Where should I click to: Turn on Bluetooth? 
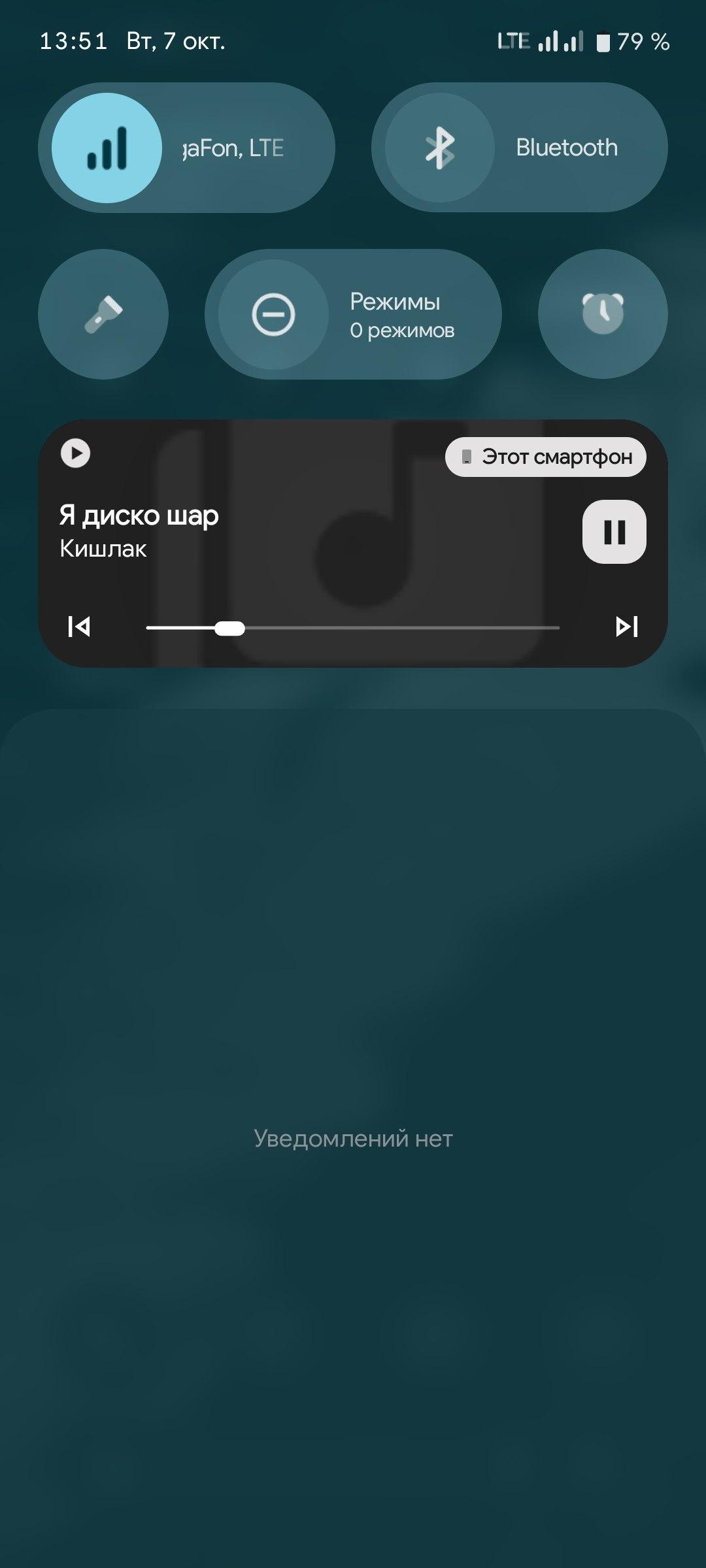(440, 148)
